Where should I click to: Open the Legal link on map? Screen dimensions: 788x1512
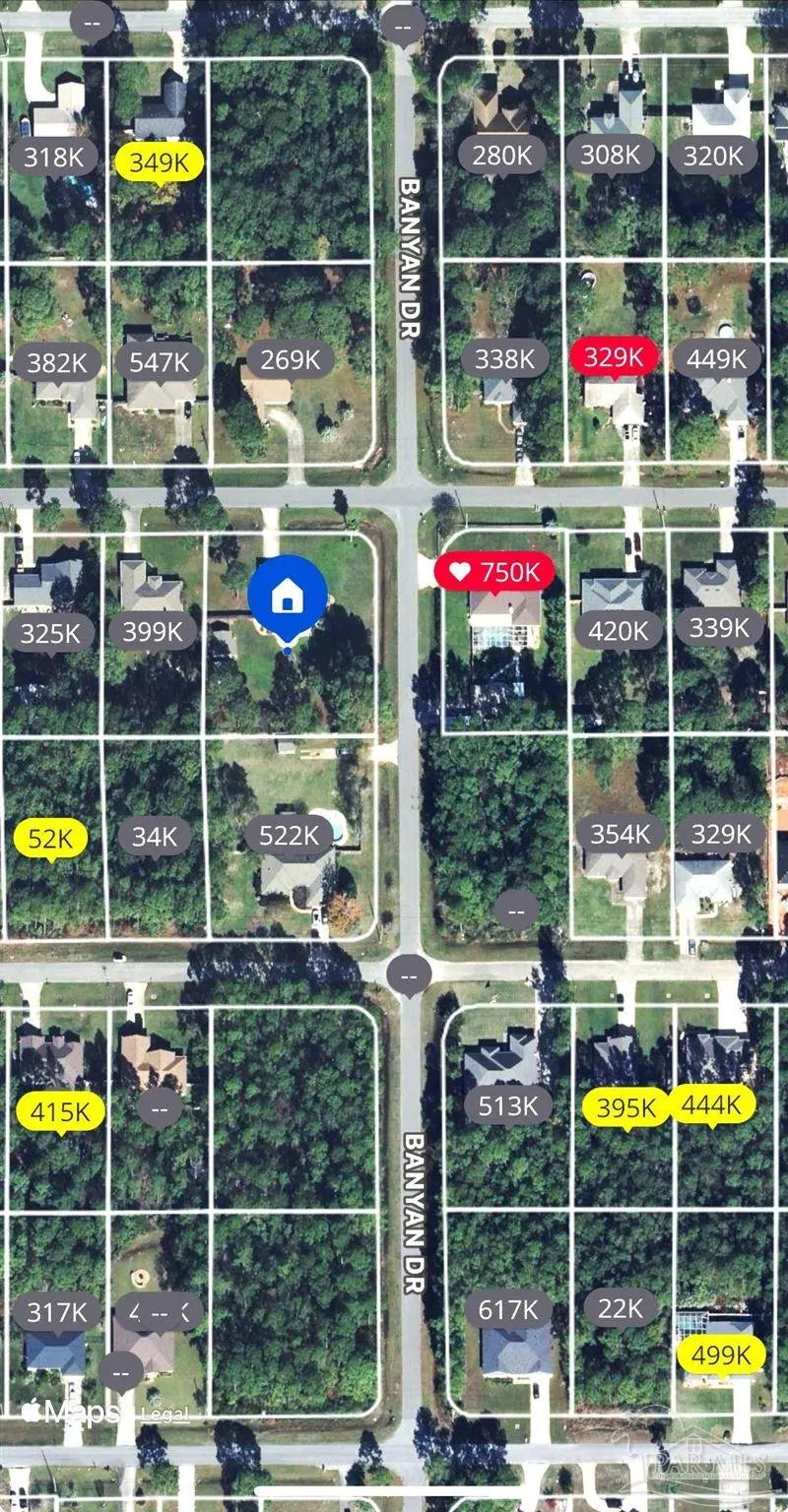coord(164,1414)
